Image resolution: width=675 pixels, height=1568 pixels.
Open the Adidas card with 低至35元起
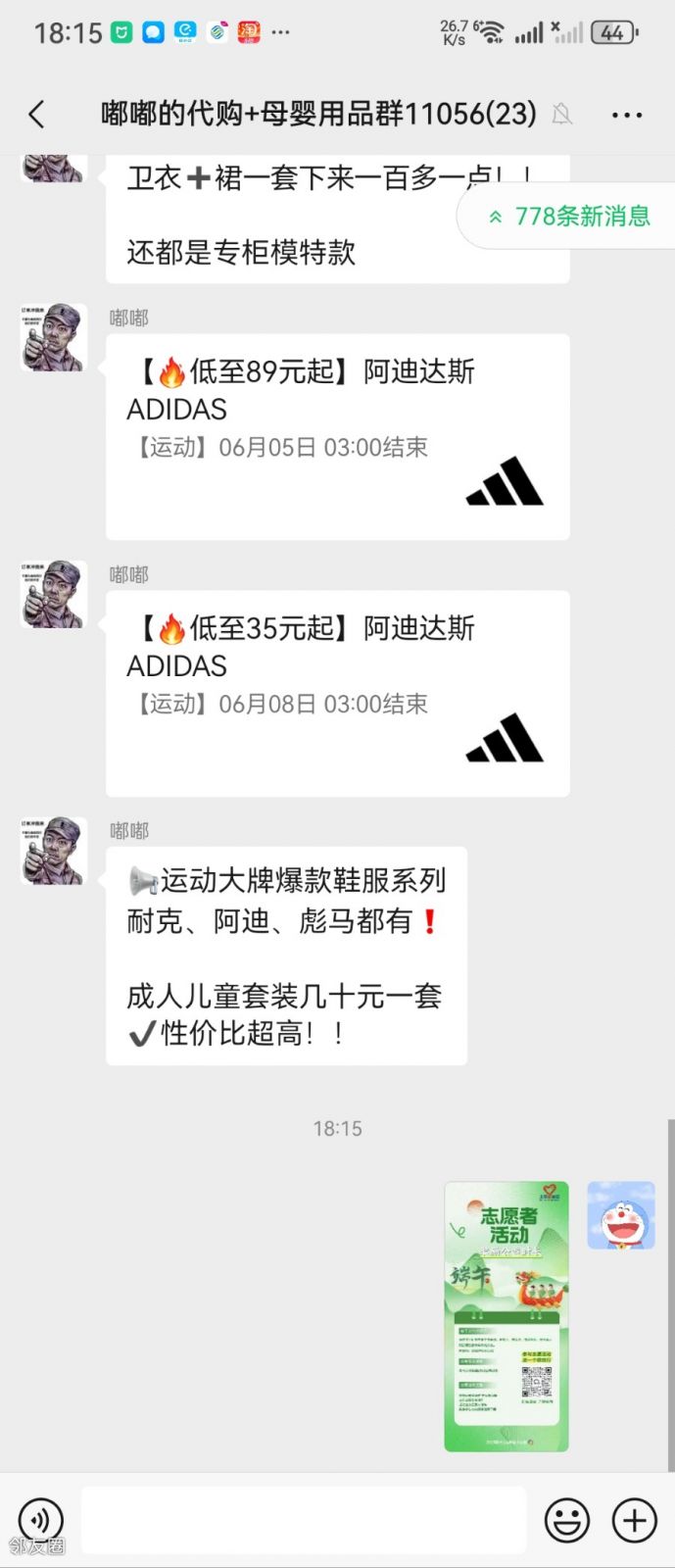coord(337,693)
